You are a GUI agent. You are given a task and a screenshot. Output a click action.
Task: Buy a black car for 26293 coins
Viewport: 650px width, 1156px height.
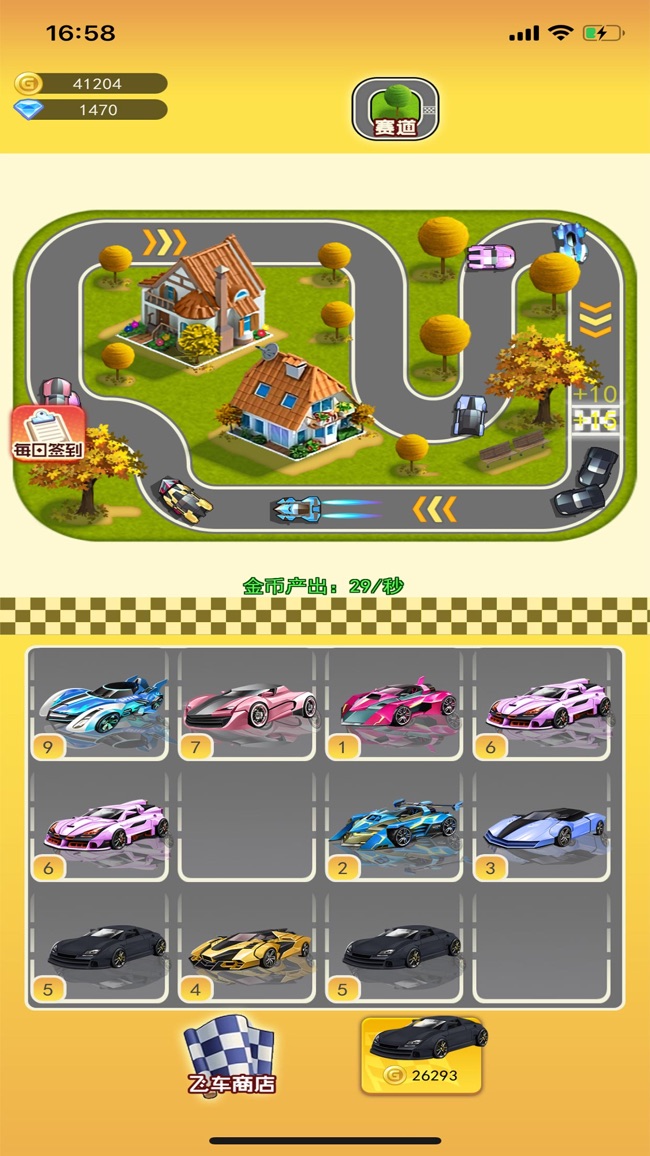421,1055
